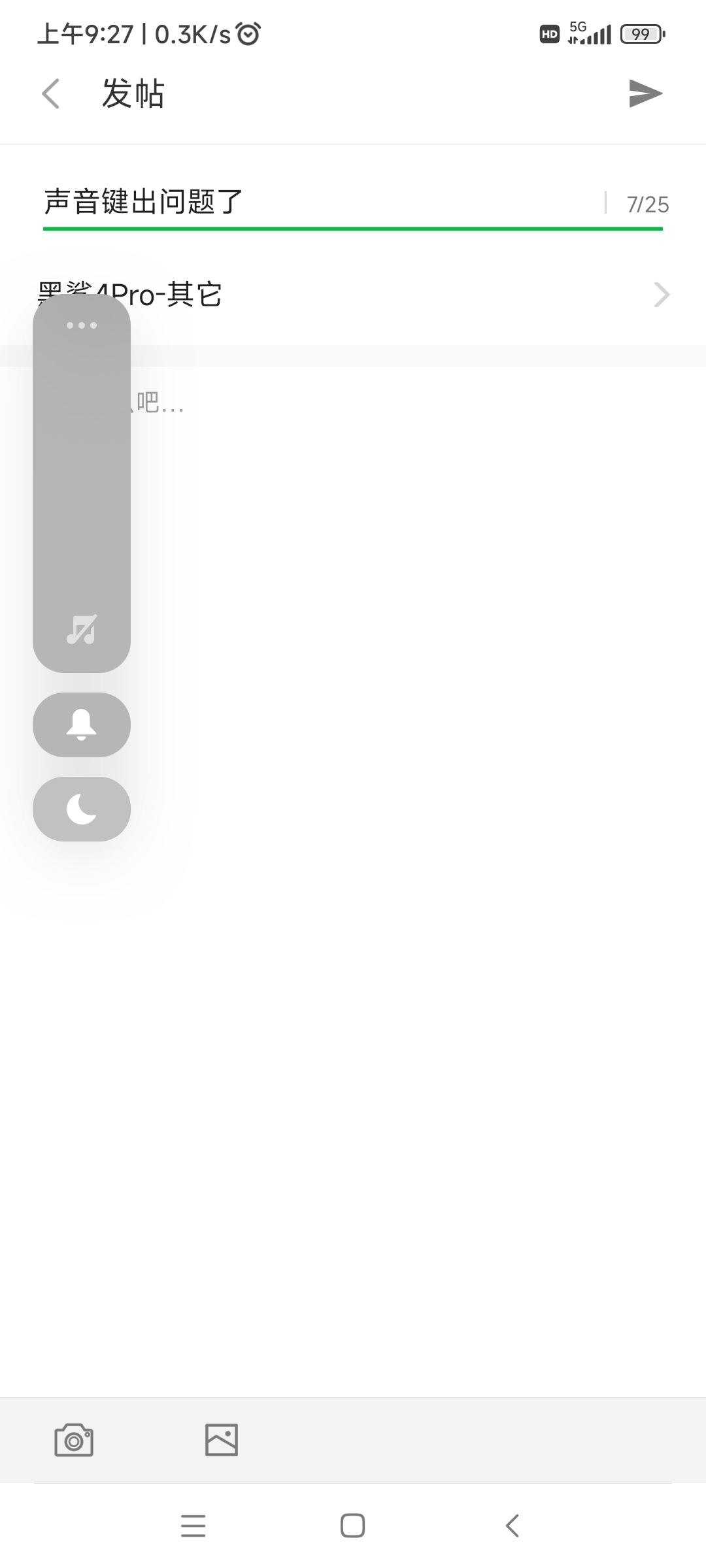The image size is (706, 1568).
Task: Send the post with paper plane icon
Action: point(645,93)
